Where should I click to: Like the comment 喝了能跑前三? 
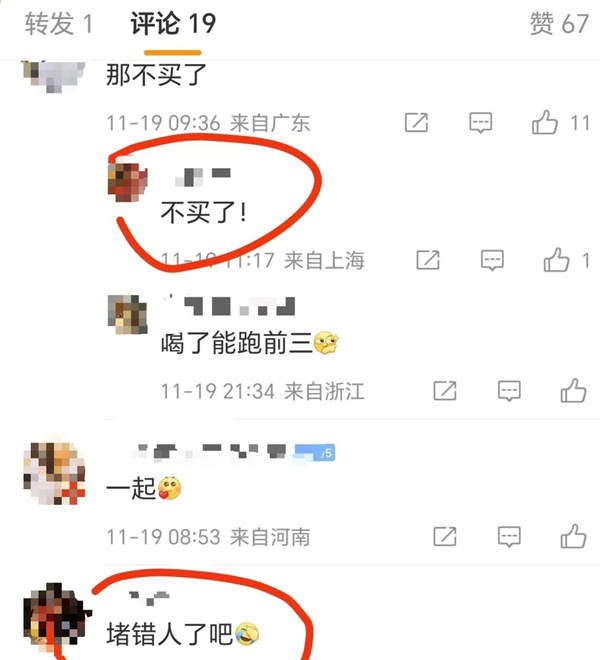(573, 391)
